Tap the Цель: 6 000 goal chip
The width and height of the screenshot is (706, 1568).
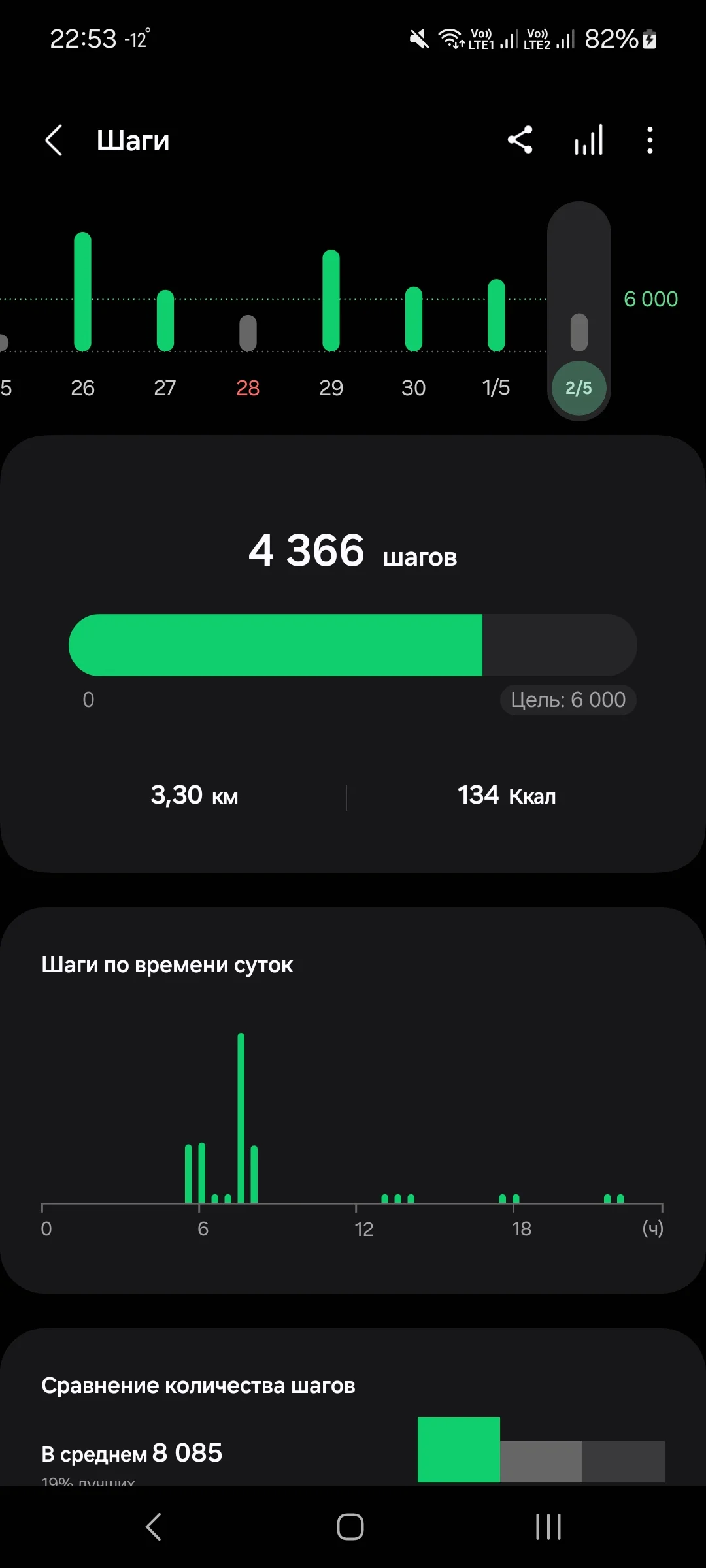pyautogui.click(x=567, y=700)
